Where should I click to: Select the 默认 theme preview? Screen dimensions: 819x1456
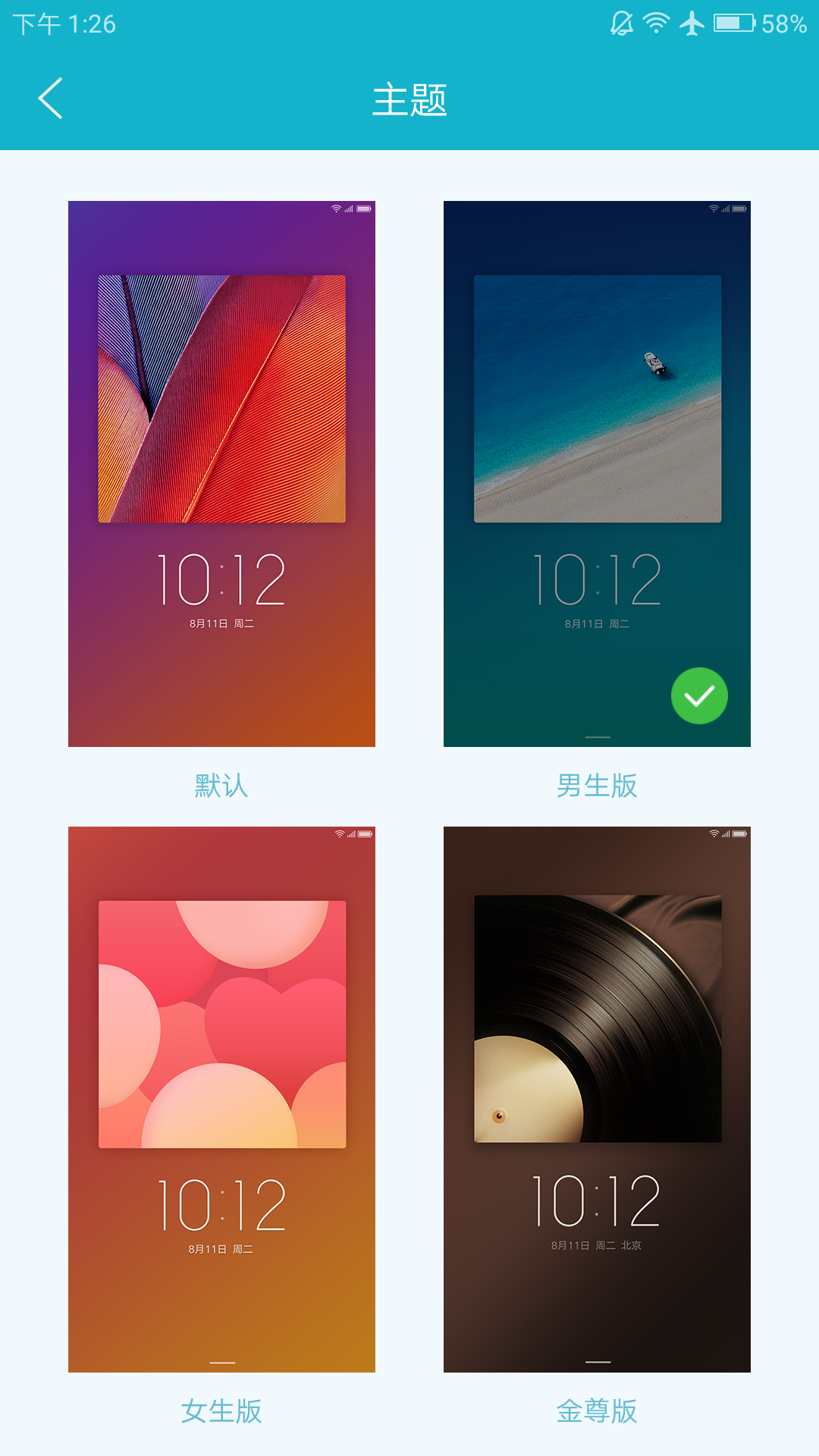pyautogui.click(x=221, y=474)
